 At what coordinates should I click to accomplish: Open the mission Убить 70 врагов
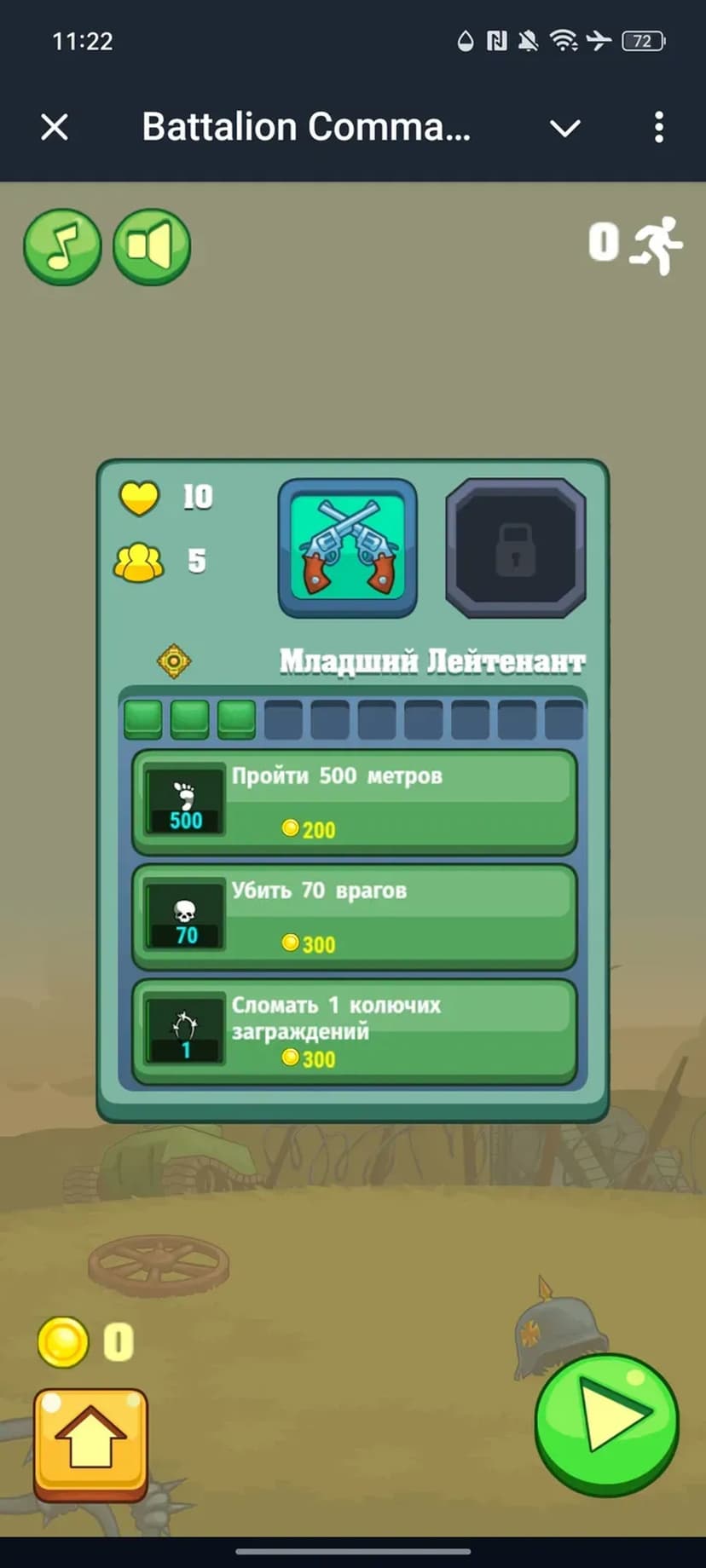354,917
